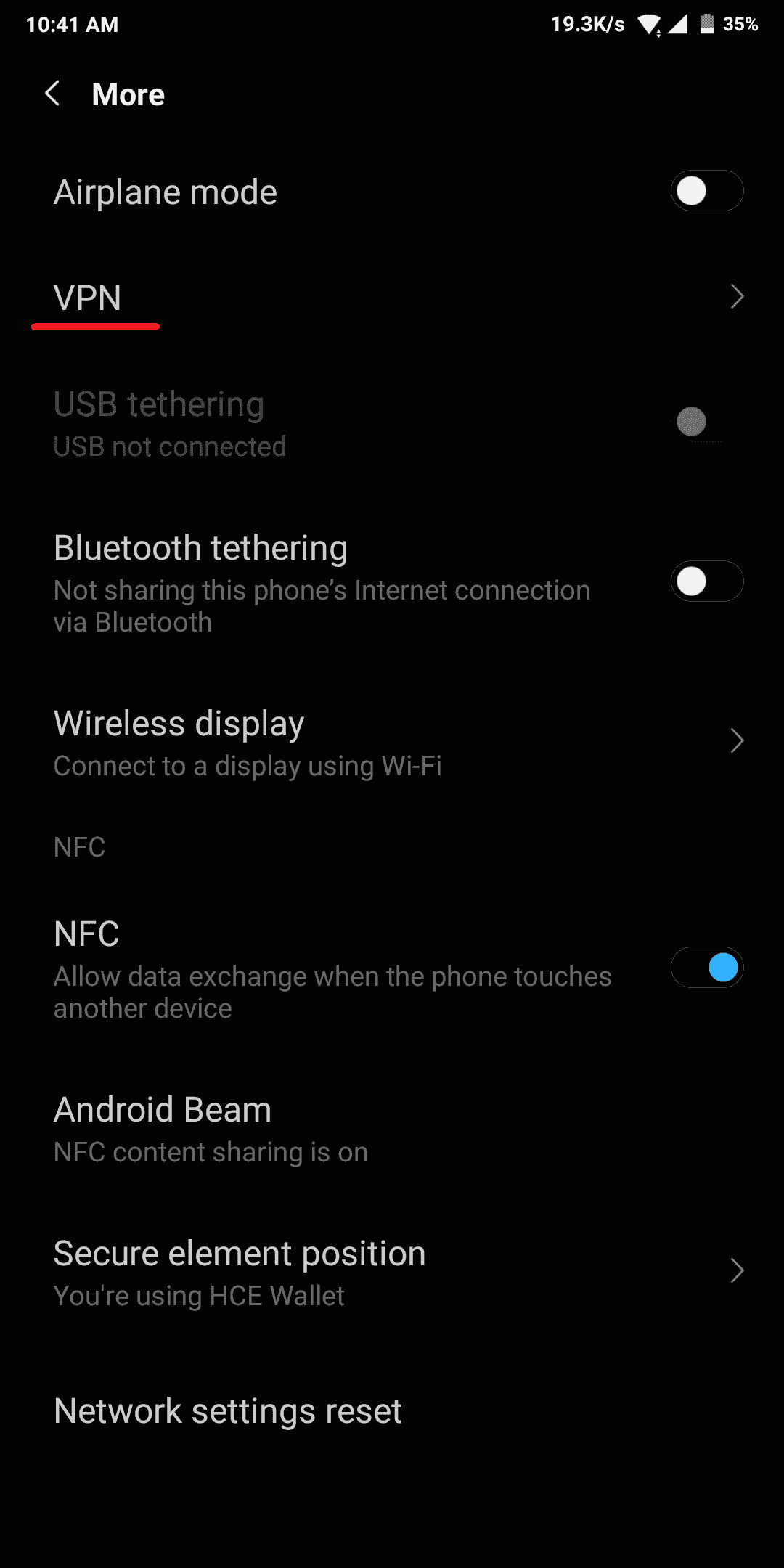Screen dimensions: 784x1568
Task: Go back from the More screen
Action: click(x=52, y=94)
